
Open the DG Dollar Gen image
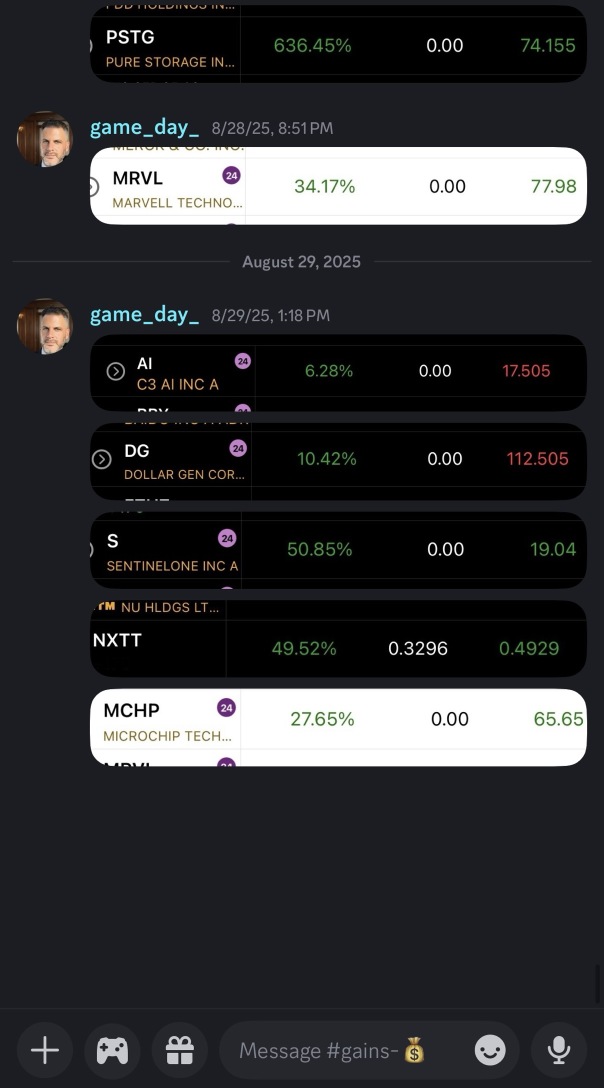click(x=338, y=460)
